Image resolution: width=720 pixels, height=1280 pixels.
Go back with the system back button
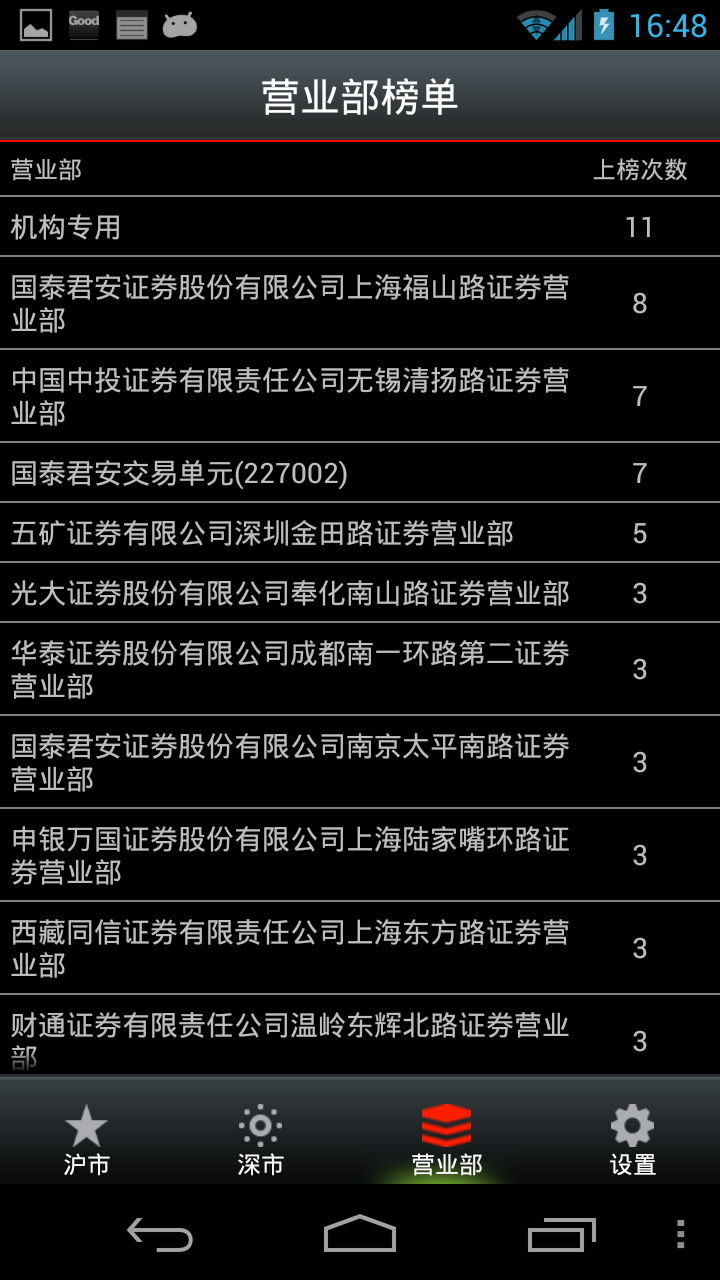pos(160,1235)
